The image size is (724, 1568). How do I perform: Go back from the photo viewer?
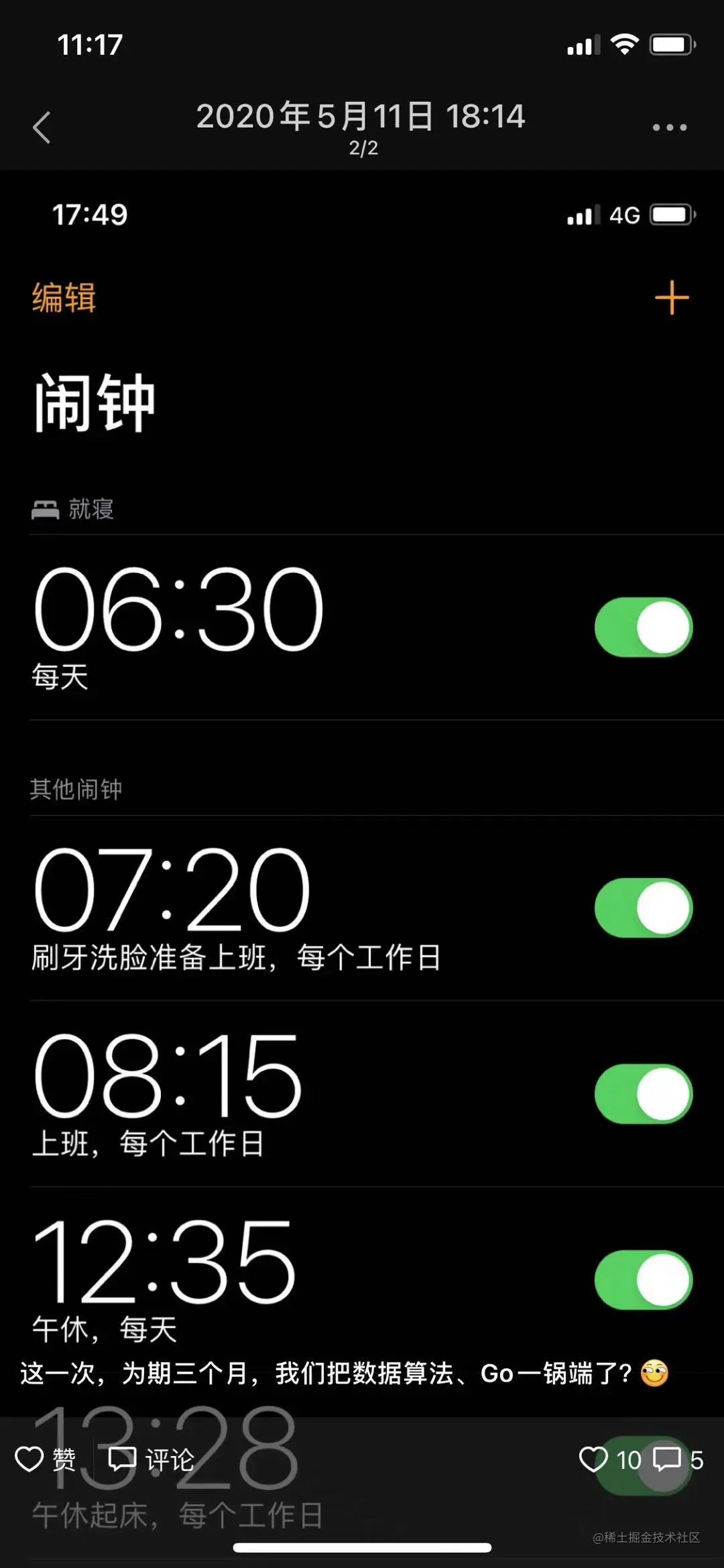click(x=42, y=127)
